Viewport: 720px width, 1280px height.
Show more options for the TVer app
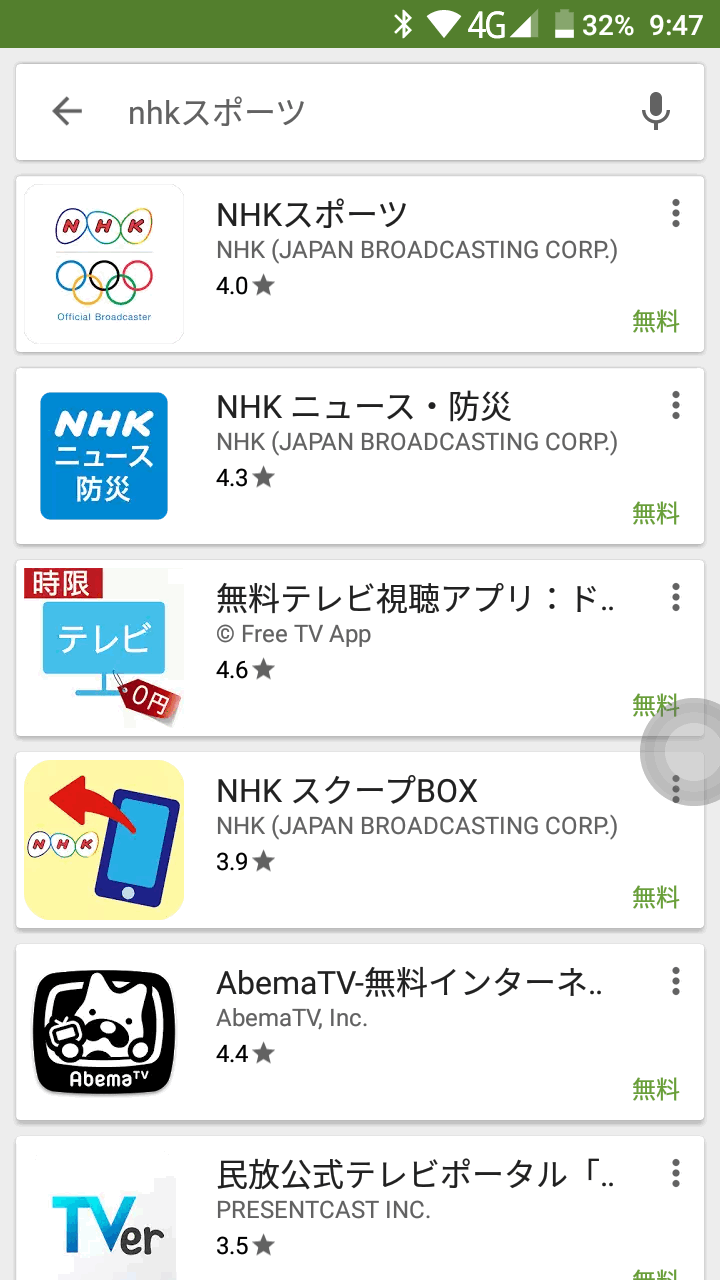[x=676, y=1173]
